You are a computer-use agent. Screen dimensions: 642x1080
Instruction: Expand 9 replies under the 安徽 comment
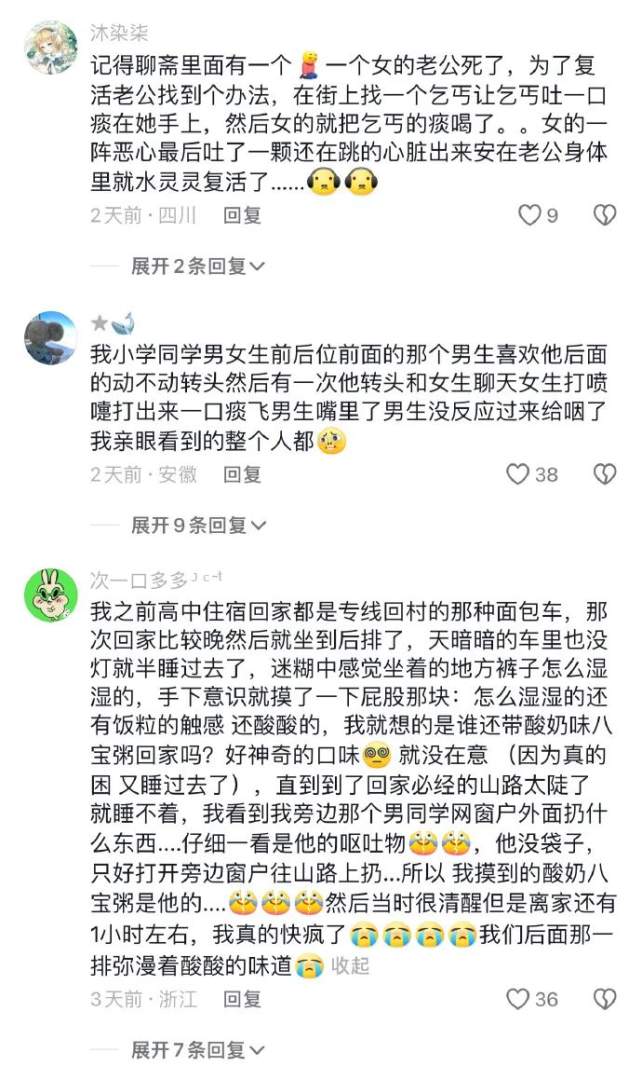(x=198, y=525)
